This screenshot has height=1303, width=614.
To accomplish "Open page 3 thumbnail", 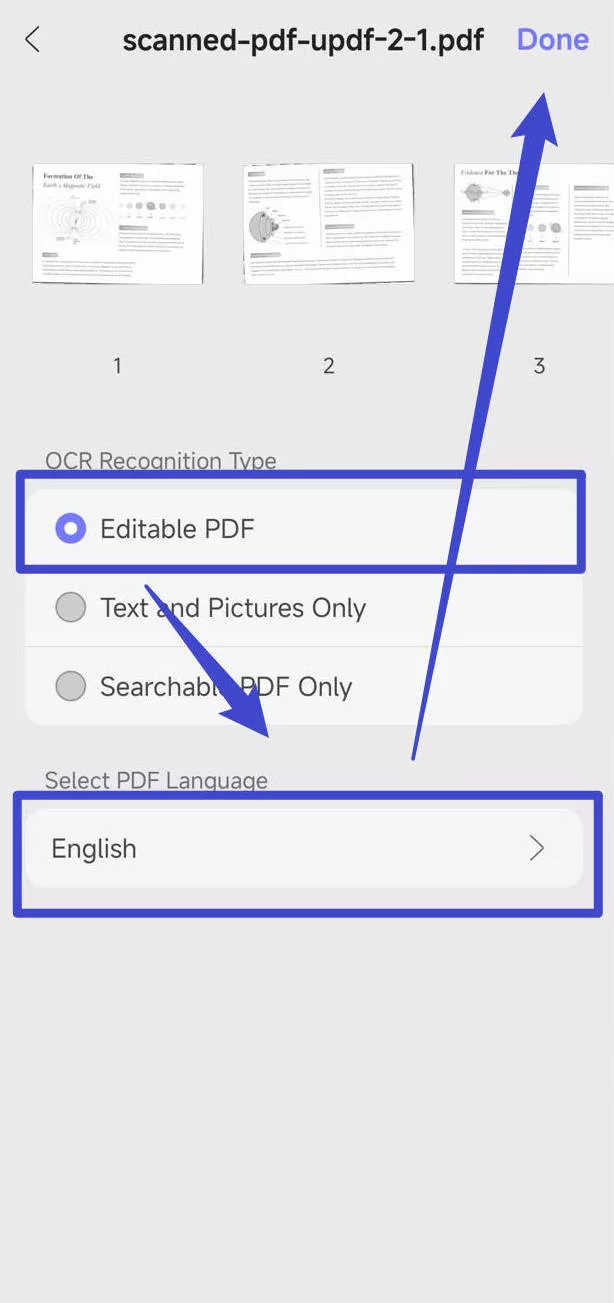I will (535, 224).
